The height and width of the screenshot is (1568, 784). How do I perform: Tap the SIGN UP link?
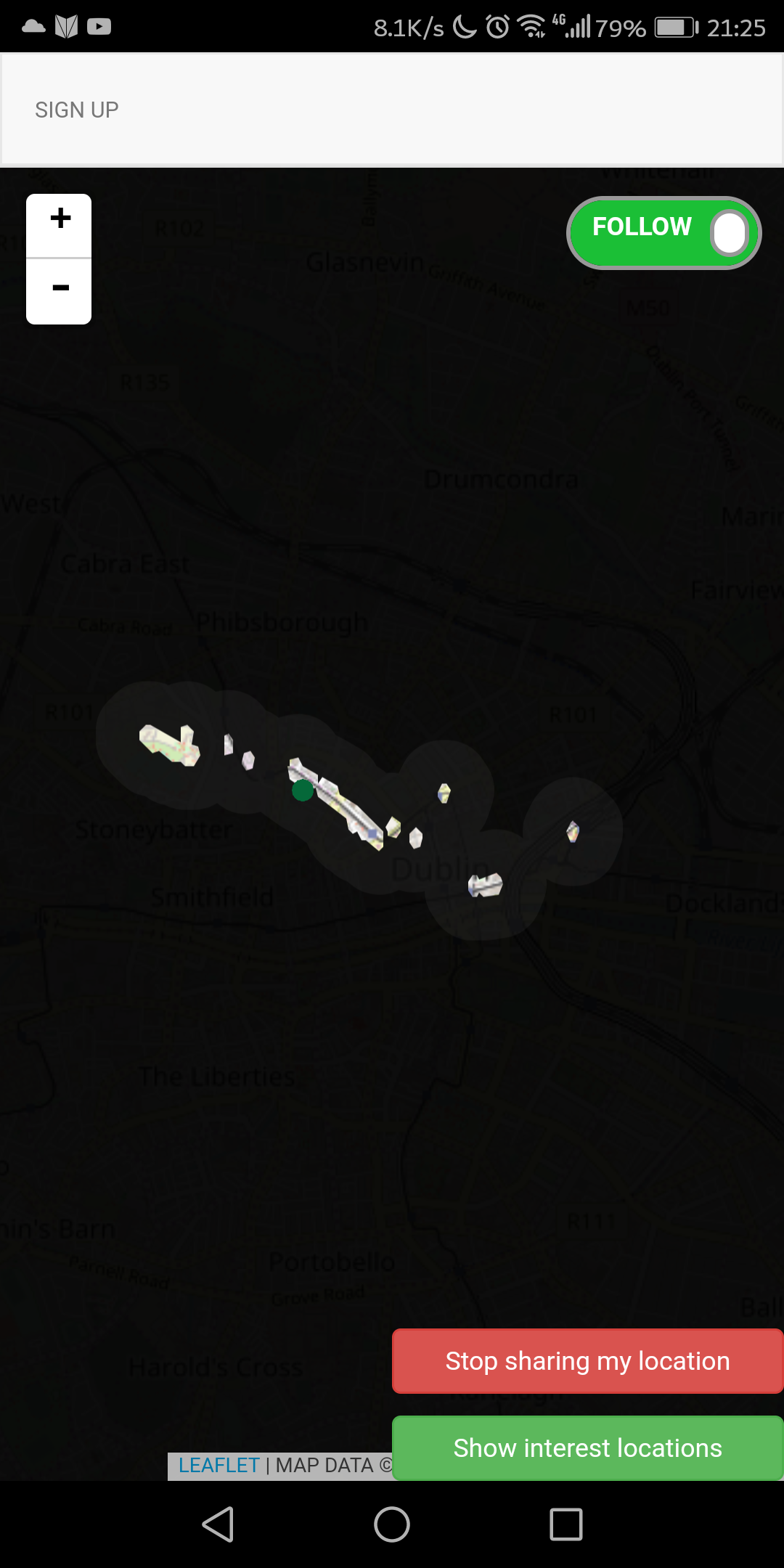(76, 110)
